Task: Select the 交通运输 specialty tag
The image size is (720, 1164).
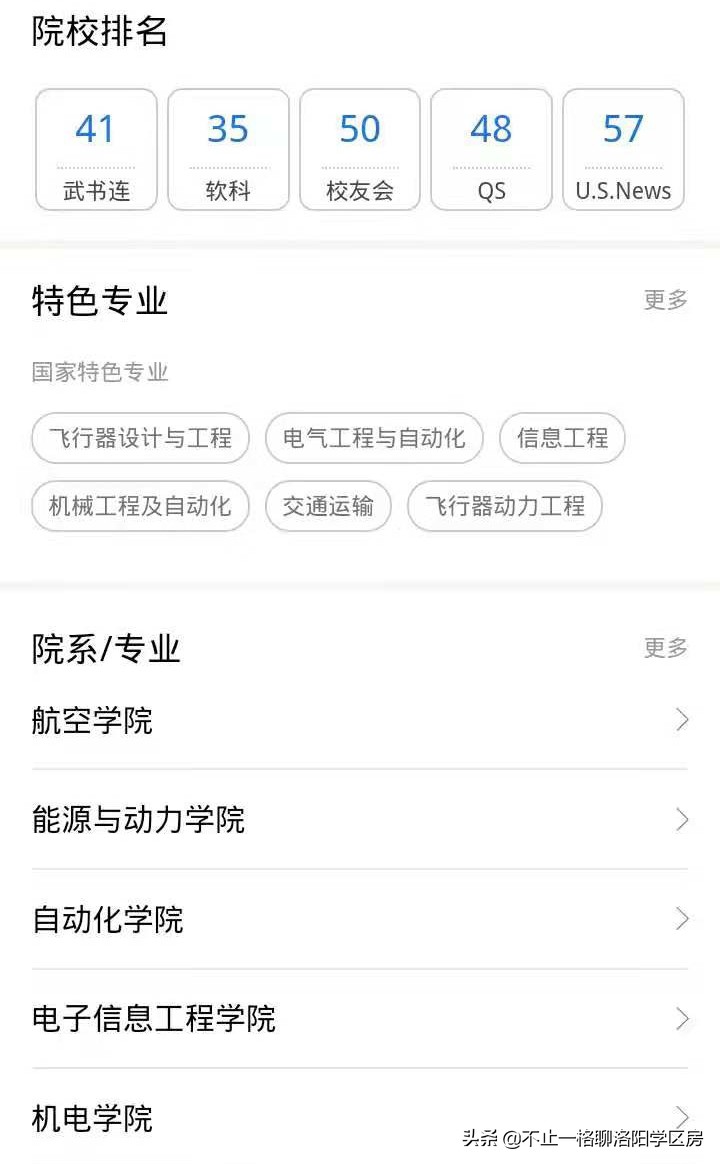Action: [x=328, y=506]
